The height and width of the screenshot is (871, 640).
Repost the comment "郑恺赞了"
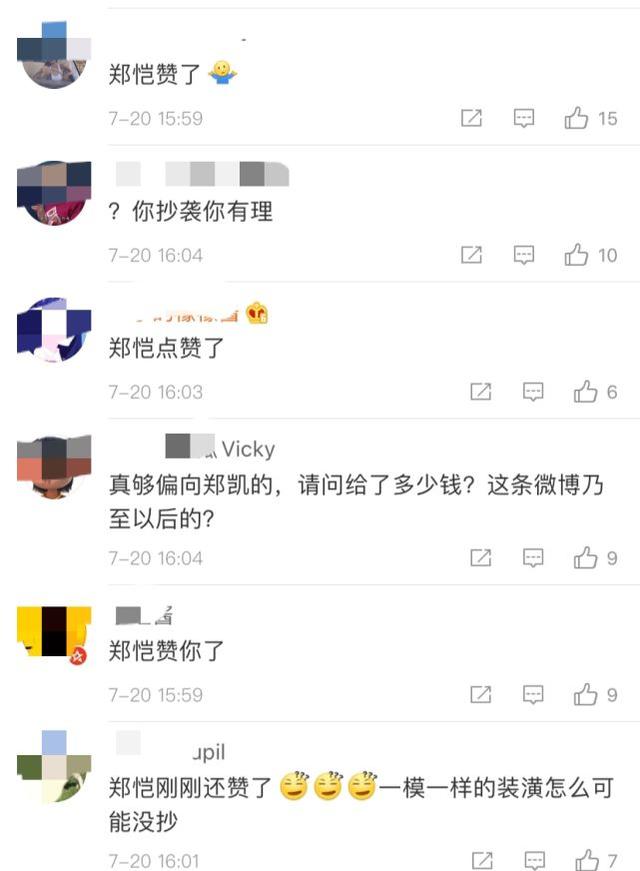point(471,119)
